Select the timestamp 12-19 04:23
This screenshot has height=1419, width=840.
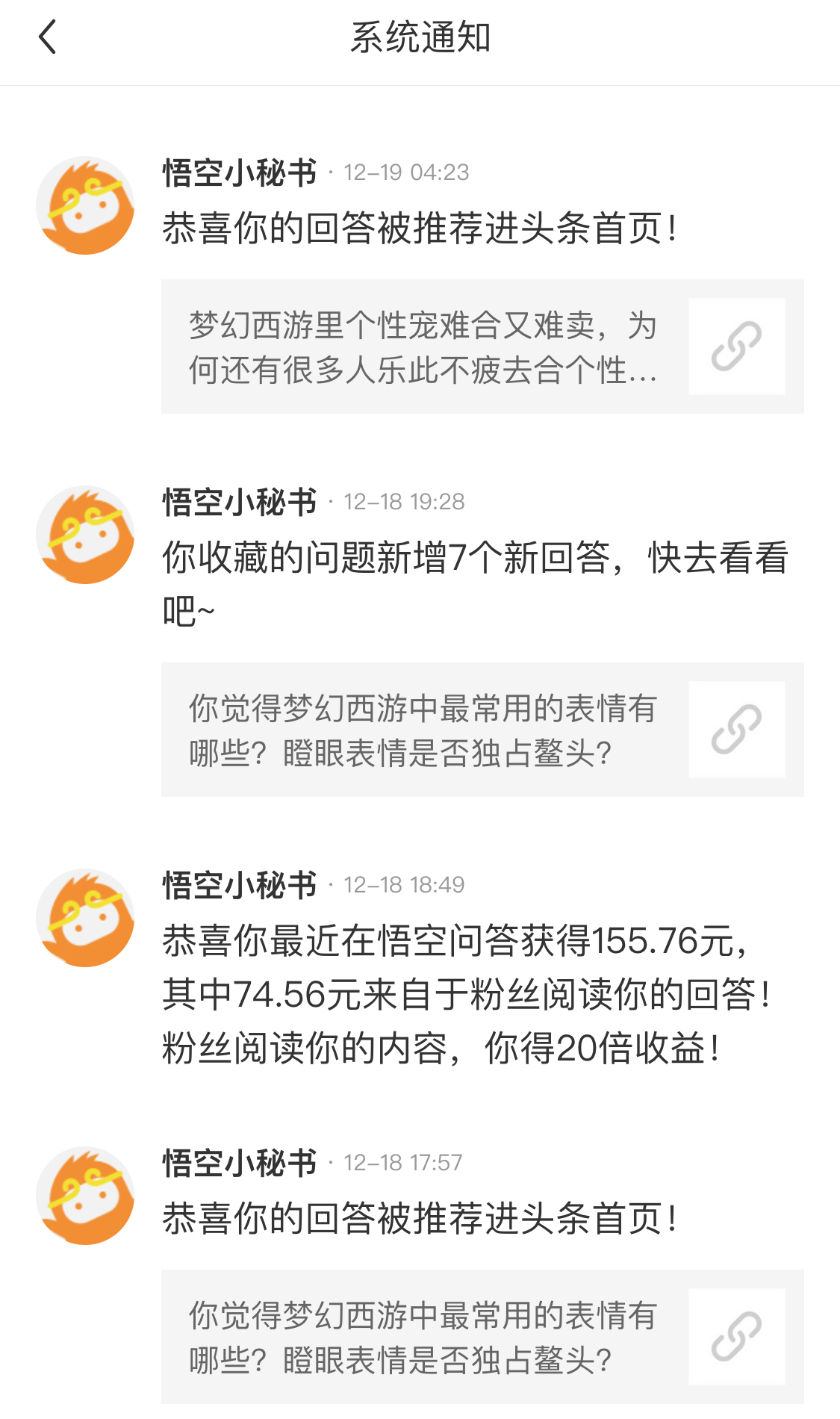point(405,172)
